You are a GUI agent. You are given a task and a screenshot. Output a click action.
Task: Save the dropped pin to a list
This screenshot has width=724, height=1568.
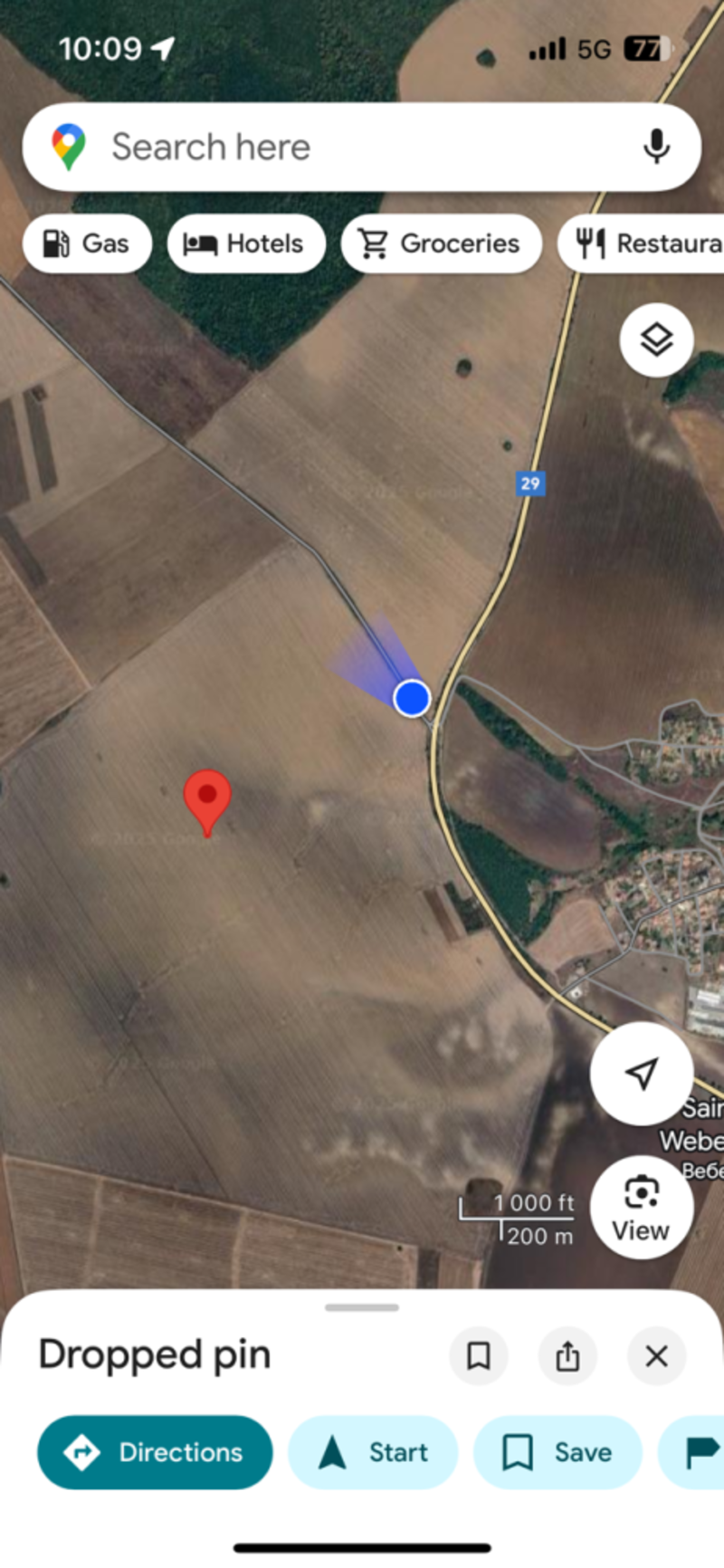point(557,1452)
